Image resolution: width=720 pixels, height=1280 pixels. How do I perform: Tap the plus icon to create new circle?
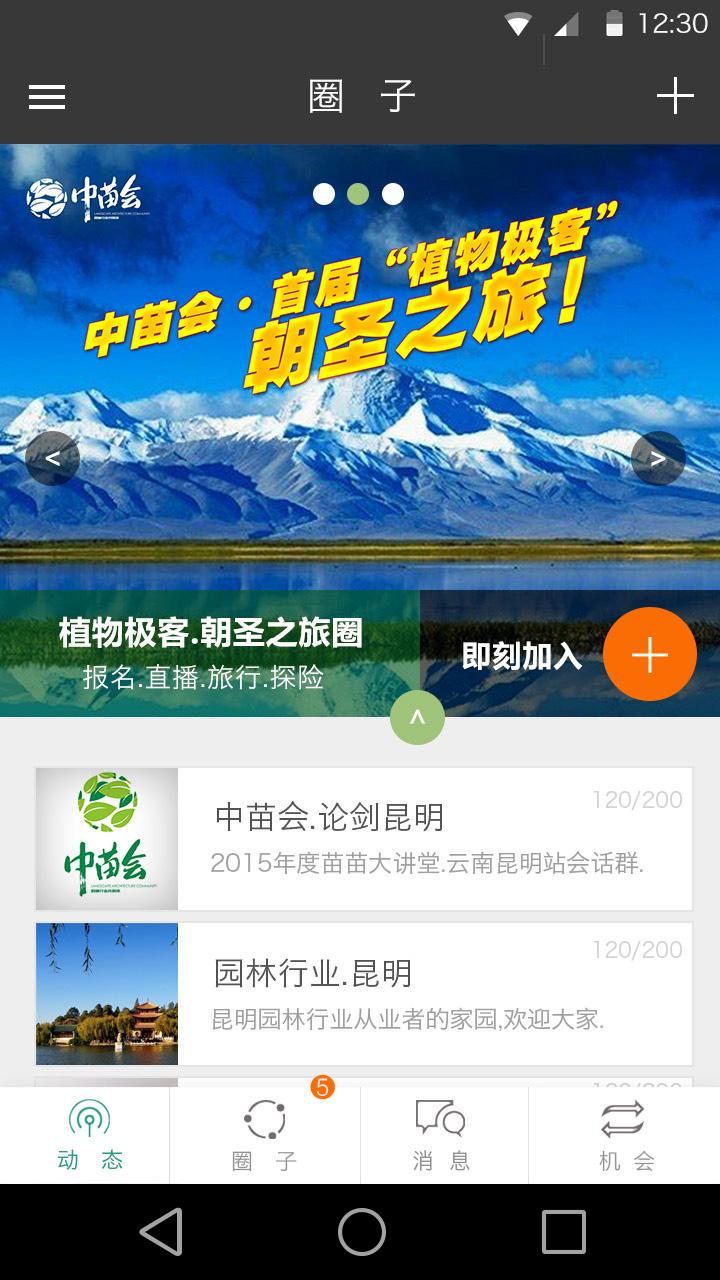click(x=675, y=96)
